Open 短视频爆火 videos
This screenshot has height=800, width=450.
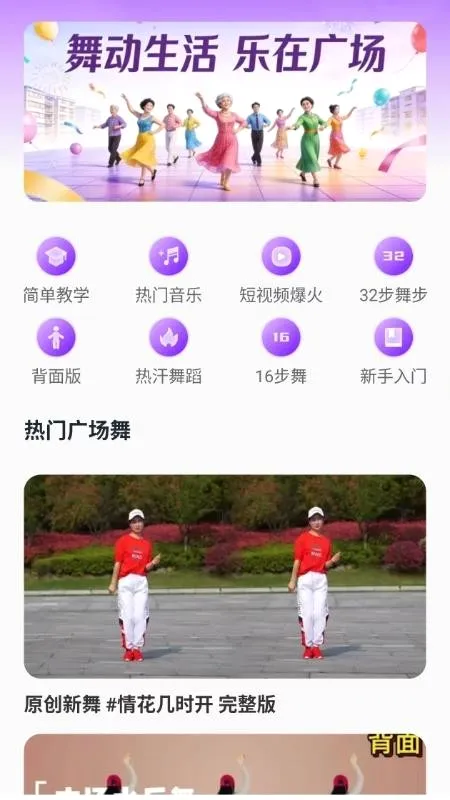tap(281, 270)
